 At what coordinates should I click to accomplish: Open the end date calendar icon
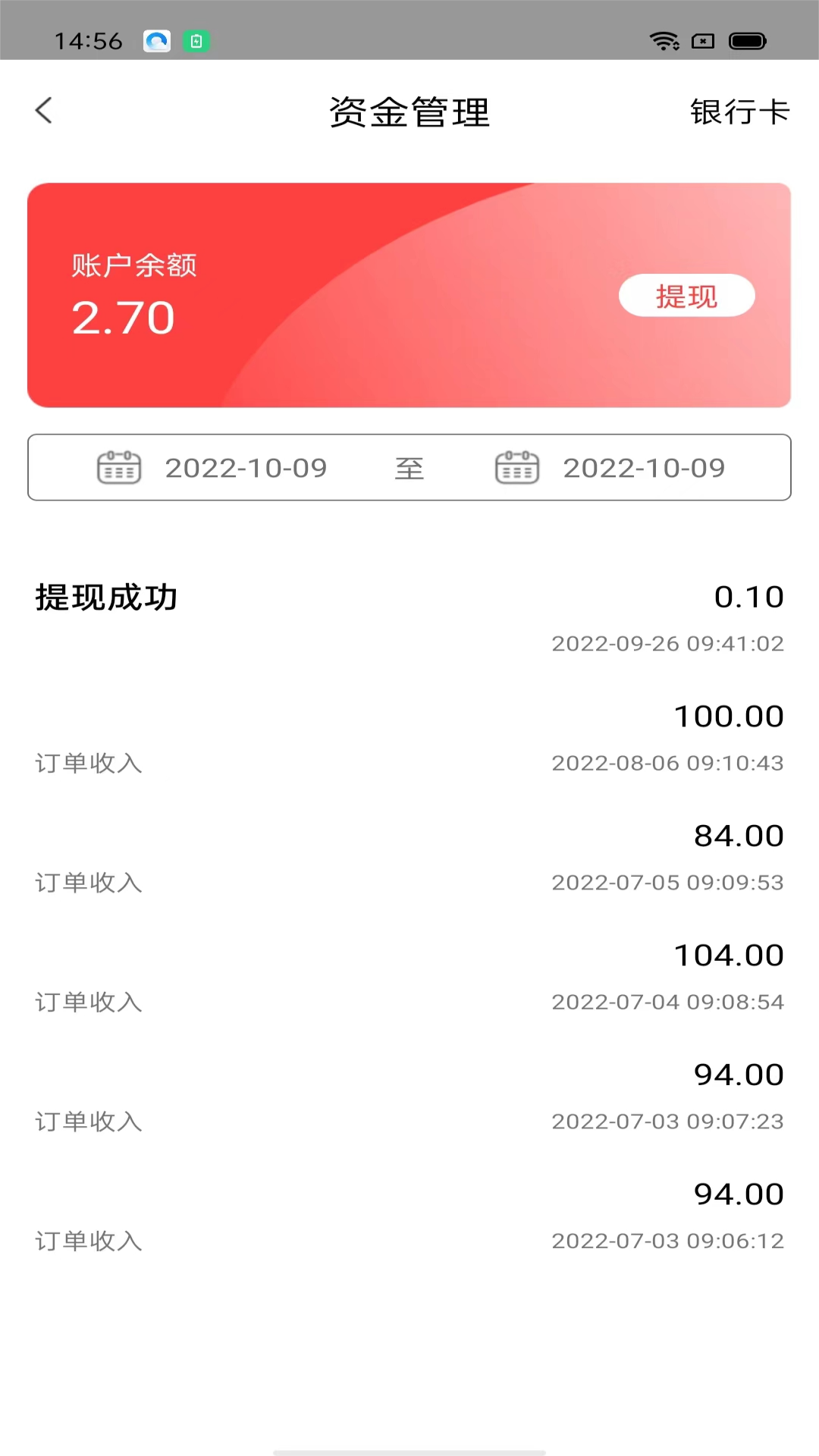point(516,467)
